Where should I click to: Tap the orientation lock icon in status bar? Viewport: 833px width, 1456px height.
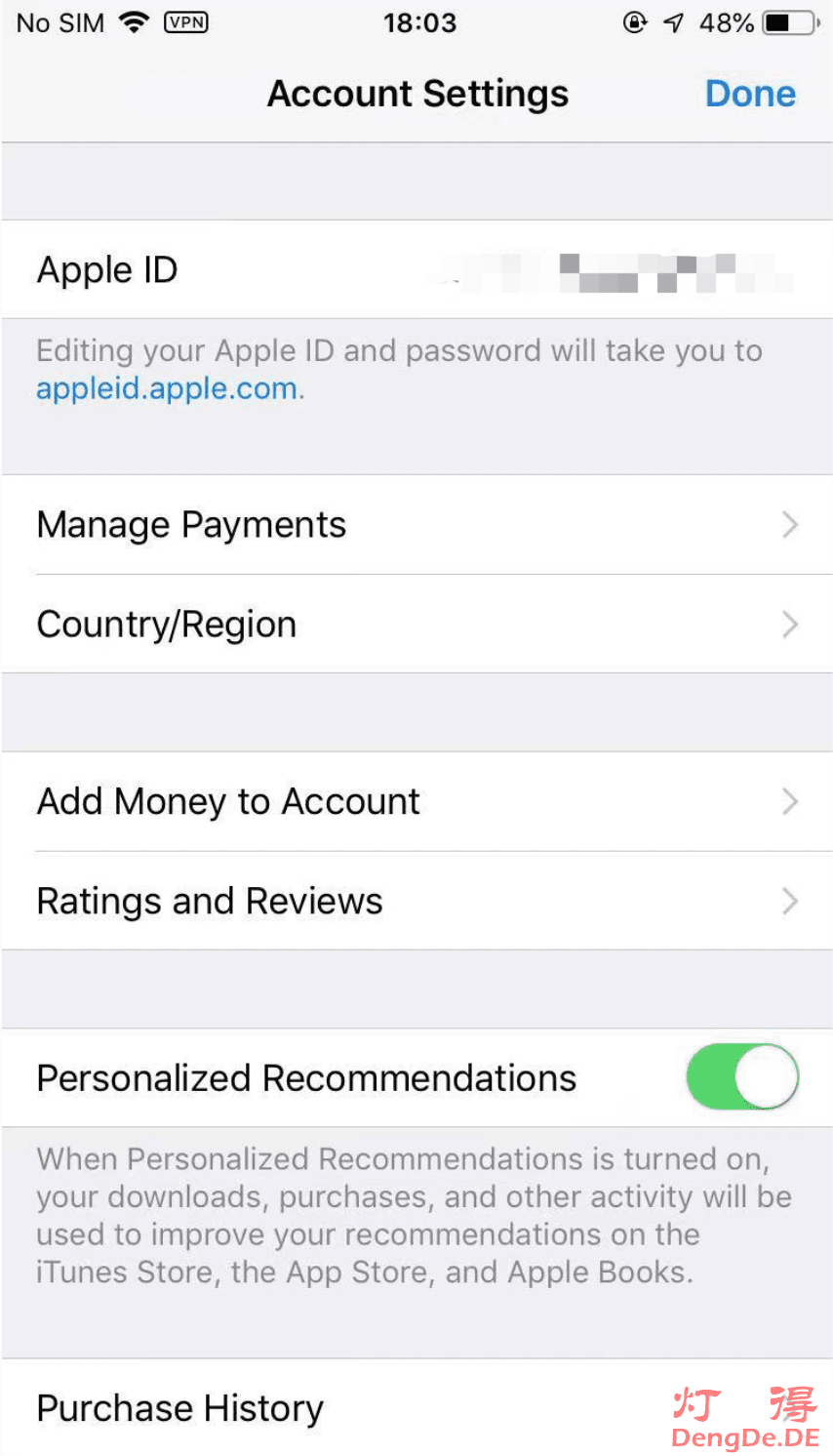click(635, 21)
